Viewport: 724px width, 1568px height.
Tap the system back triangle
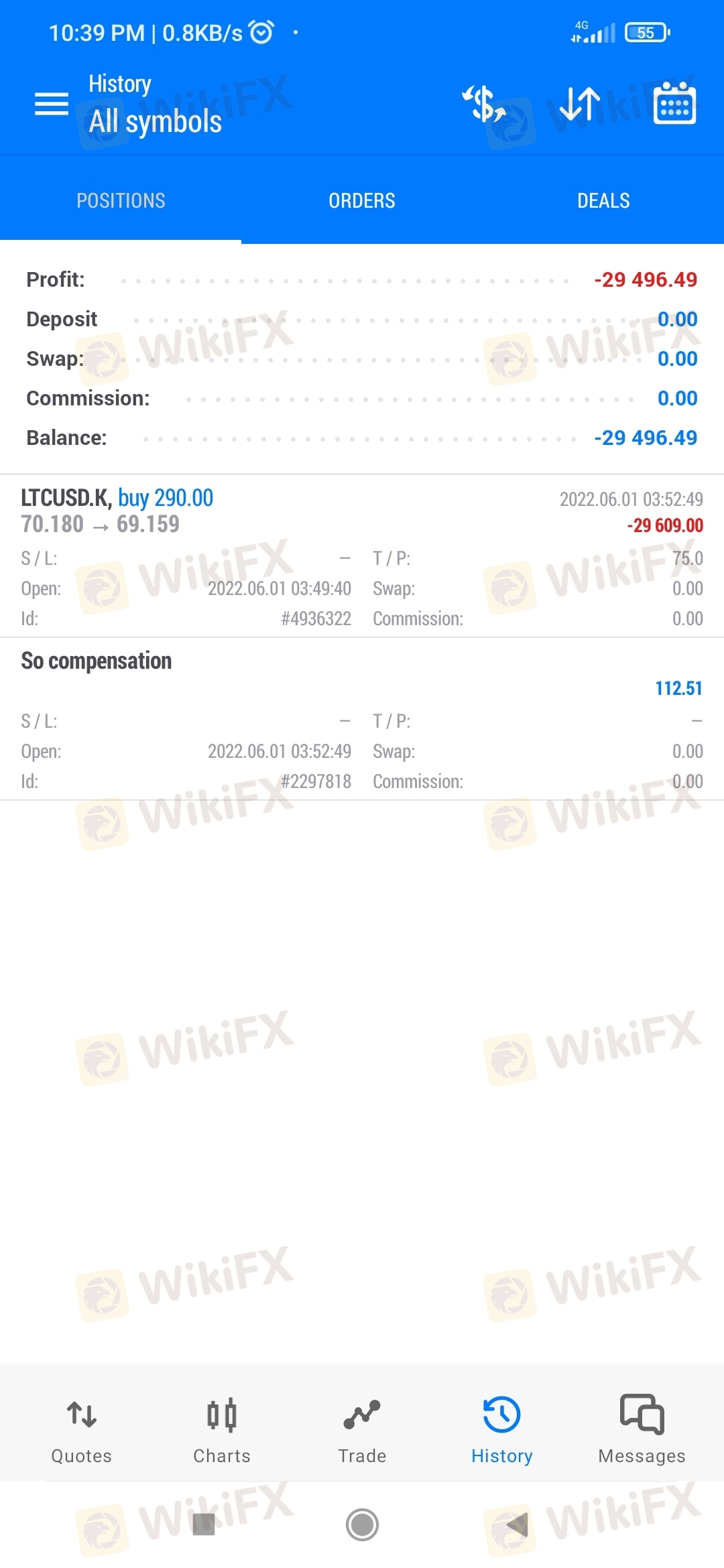(517, 1525)
